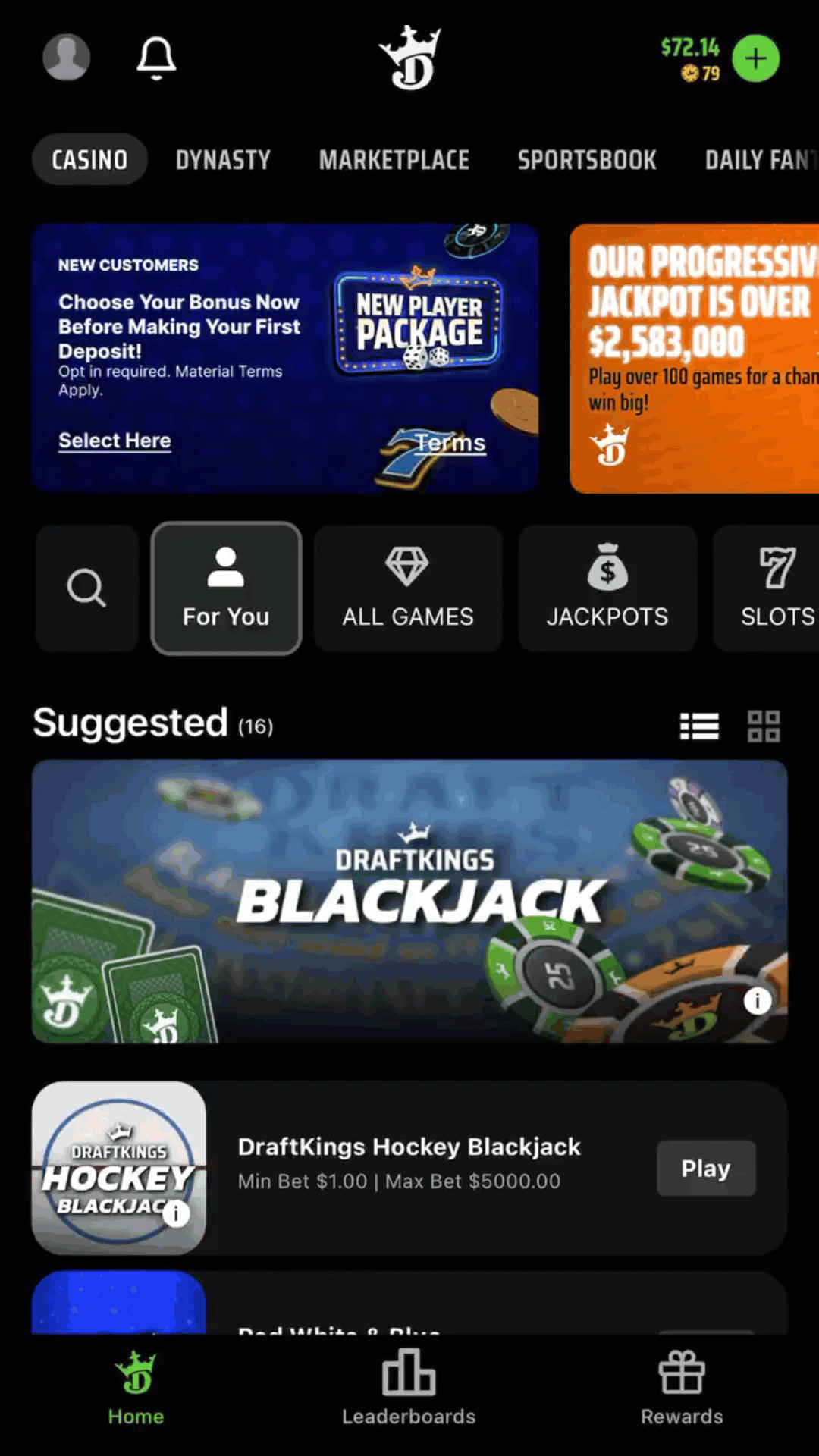This screenshot has height=1456, width=819.
Task: Open the profile avatar
Action: coord(67,58)
